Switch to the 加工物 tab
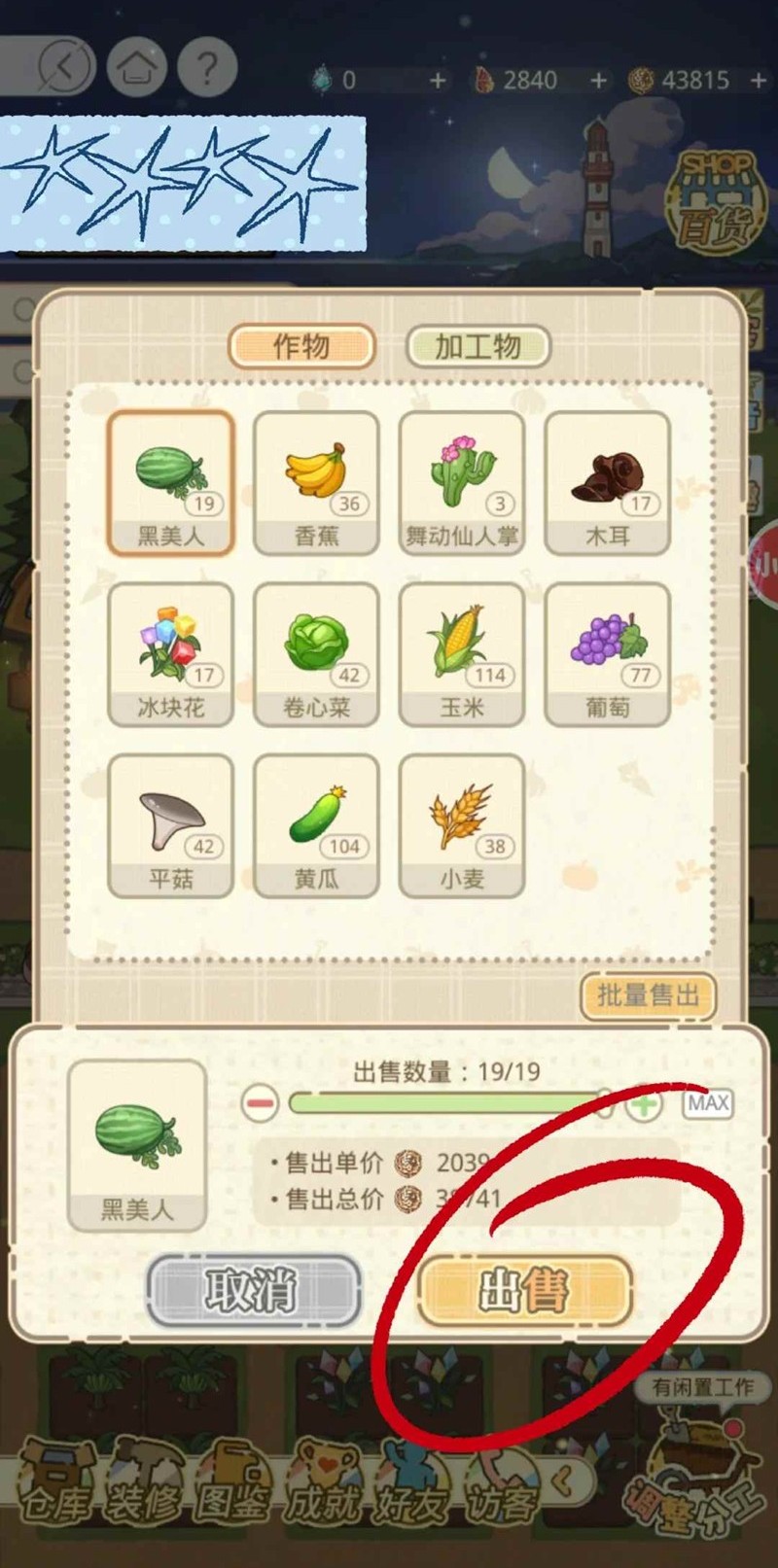This screenshot has height=1568, width=778. tap(477, 346)
